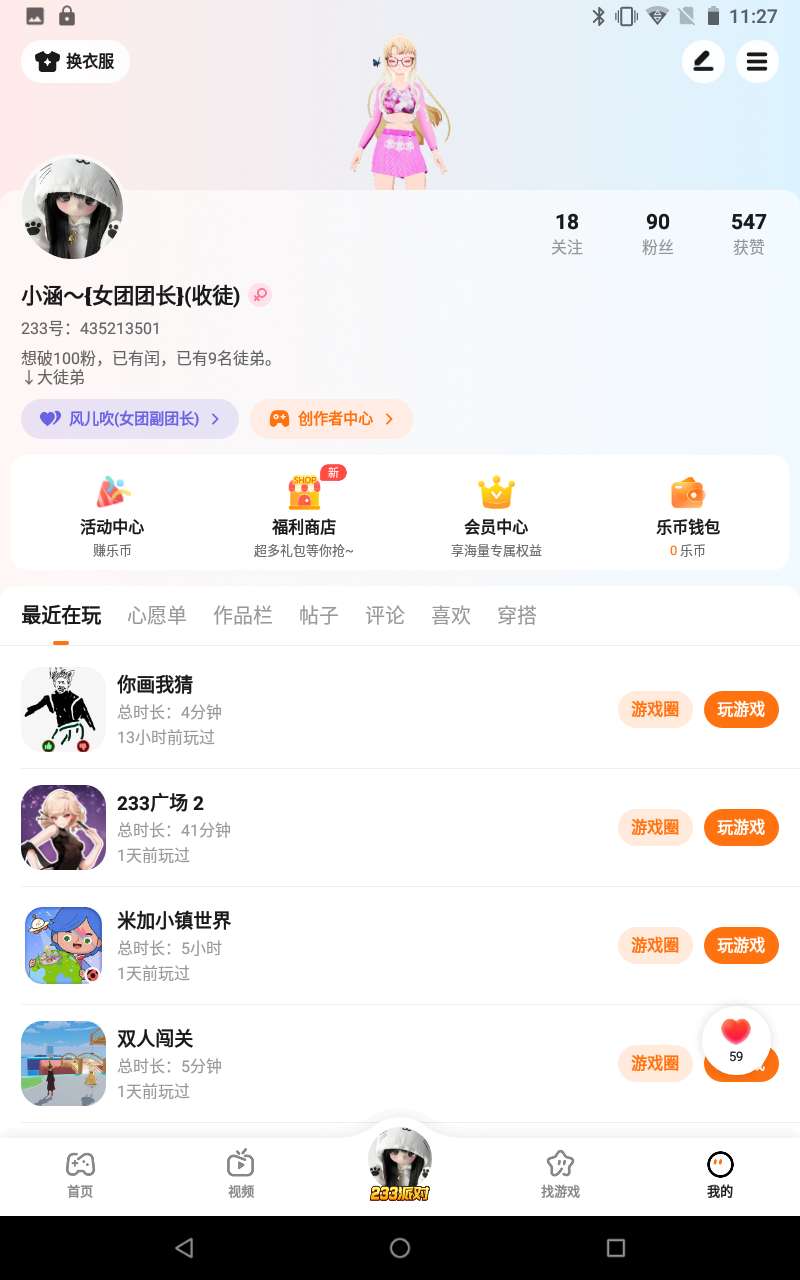Open the profile avatar picture
Screen dimensions: 800x1280
click(x=72, y=208)
